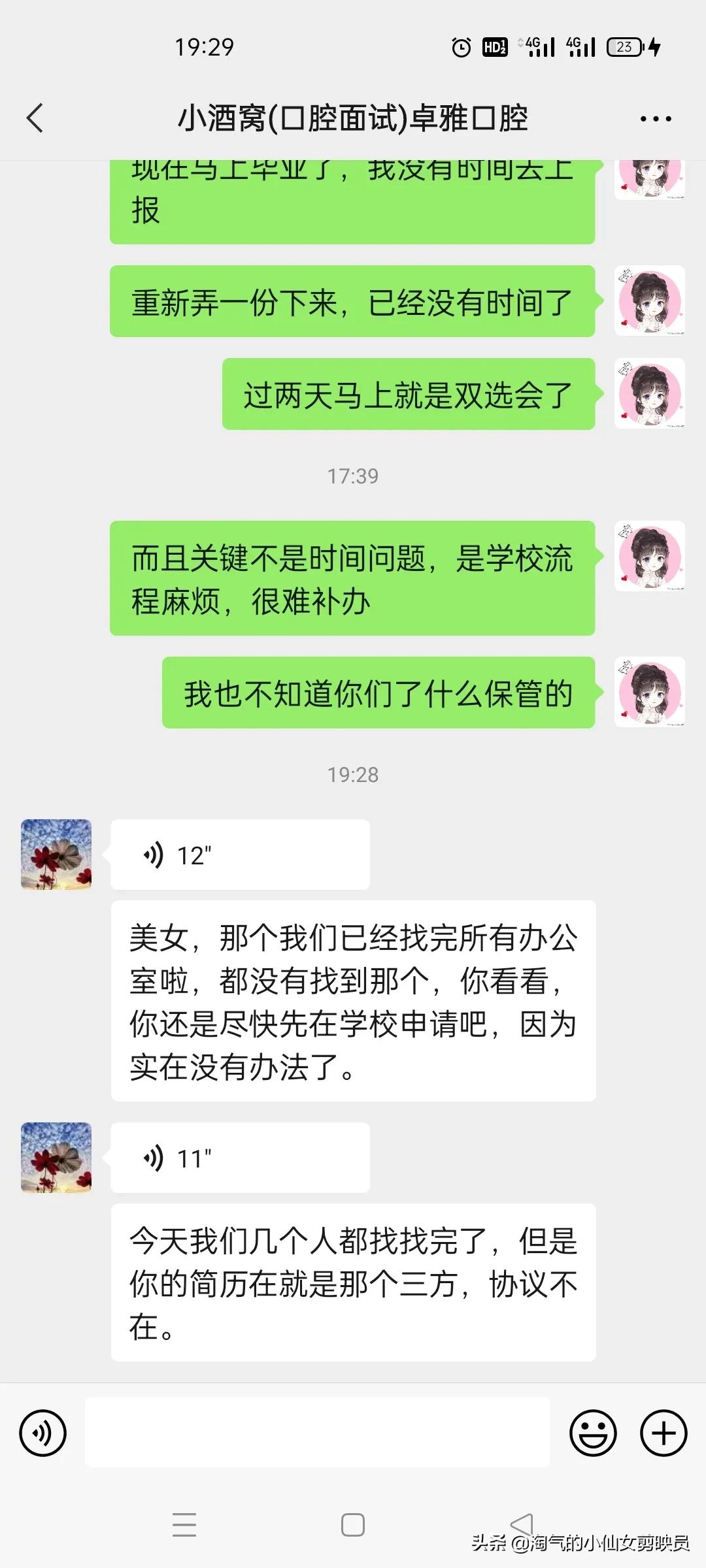Tap the back arrow to exit chat
The image size is (706, 1568).
pos(36,118)
